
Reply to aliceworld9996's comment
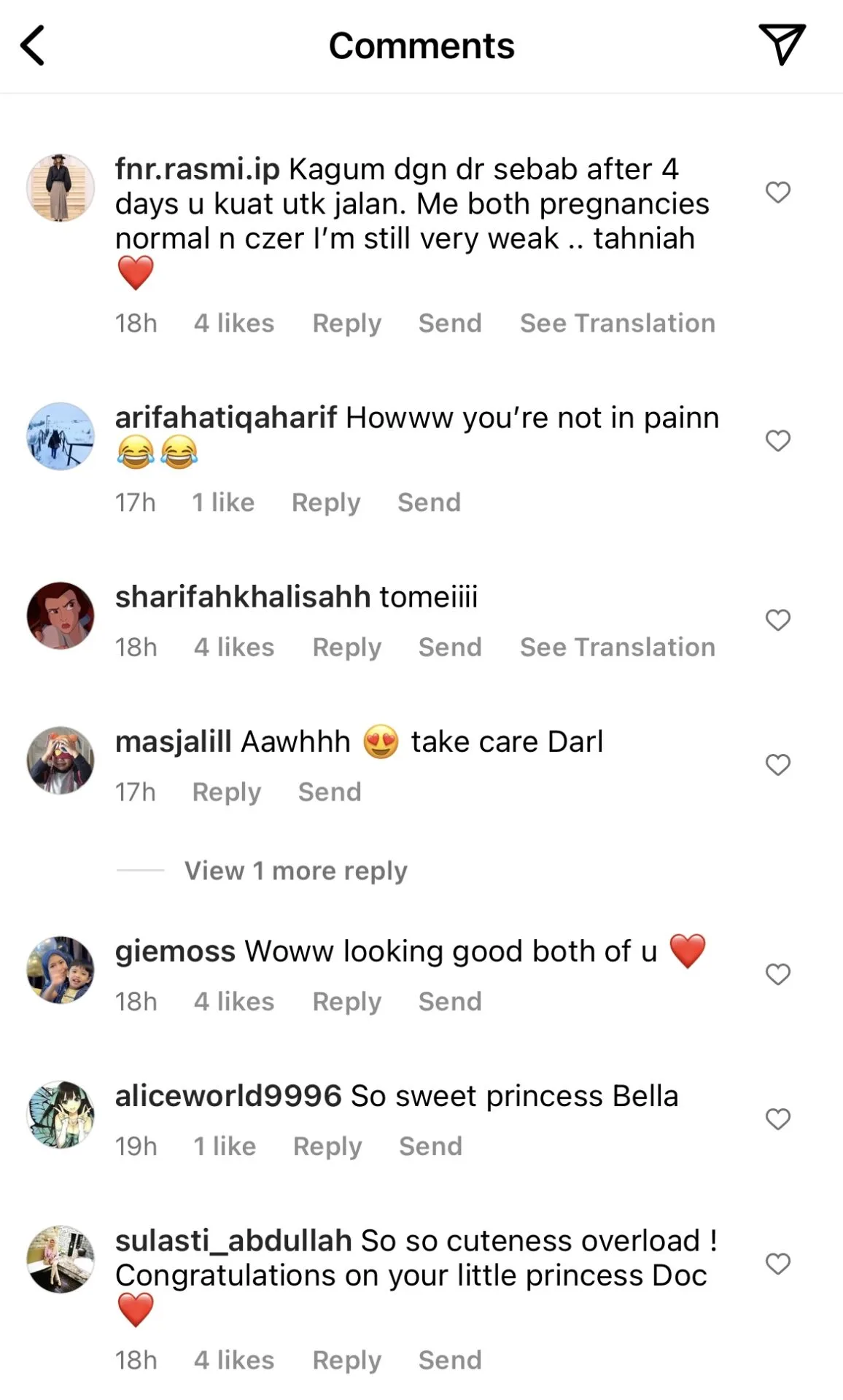pos(327,1146)
